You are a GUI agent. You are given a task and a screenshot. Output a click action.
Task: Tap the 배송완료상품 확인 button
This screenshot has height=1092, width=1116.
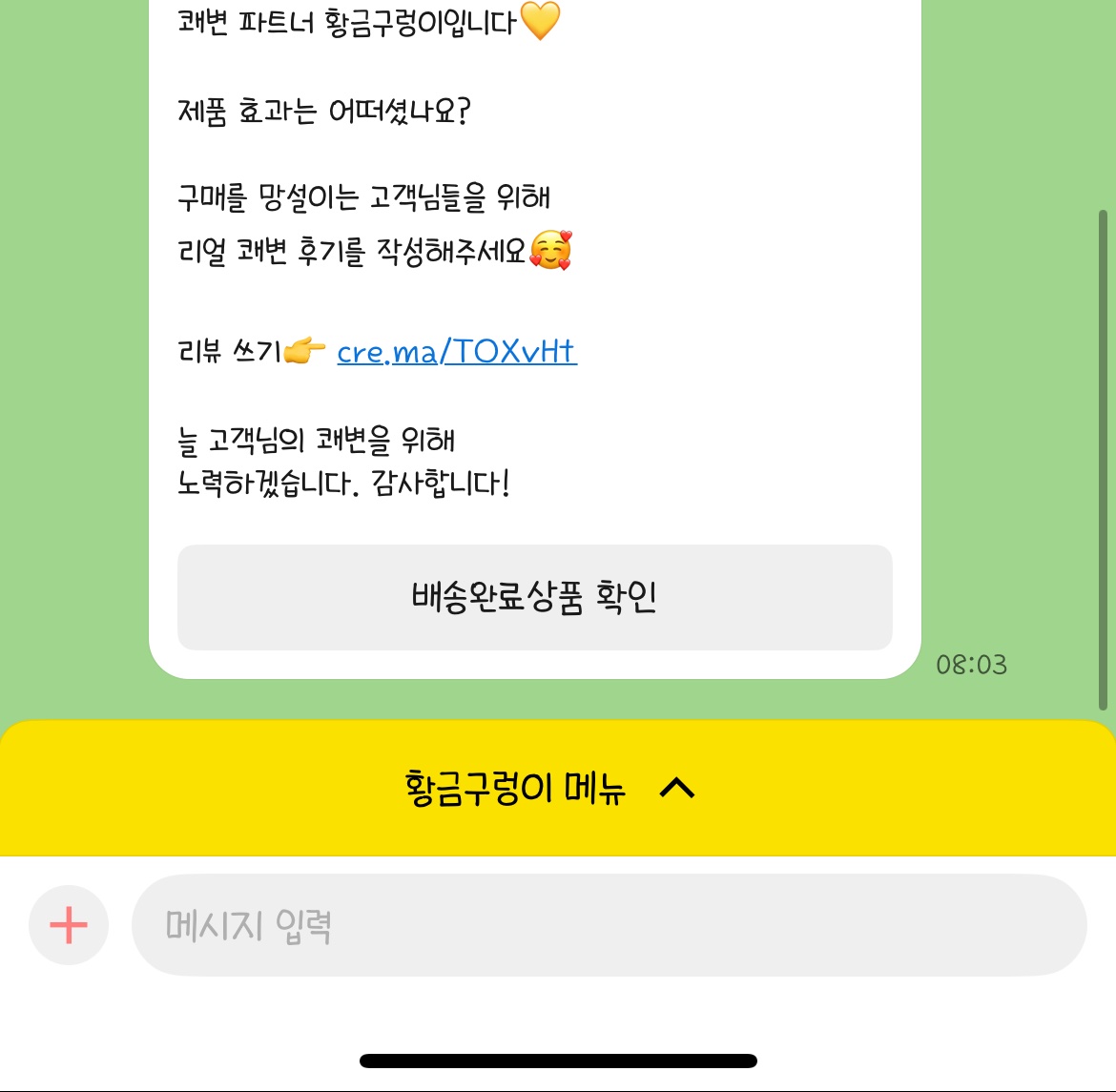(x=534, y=597)
